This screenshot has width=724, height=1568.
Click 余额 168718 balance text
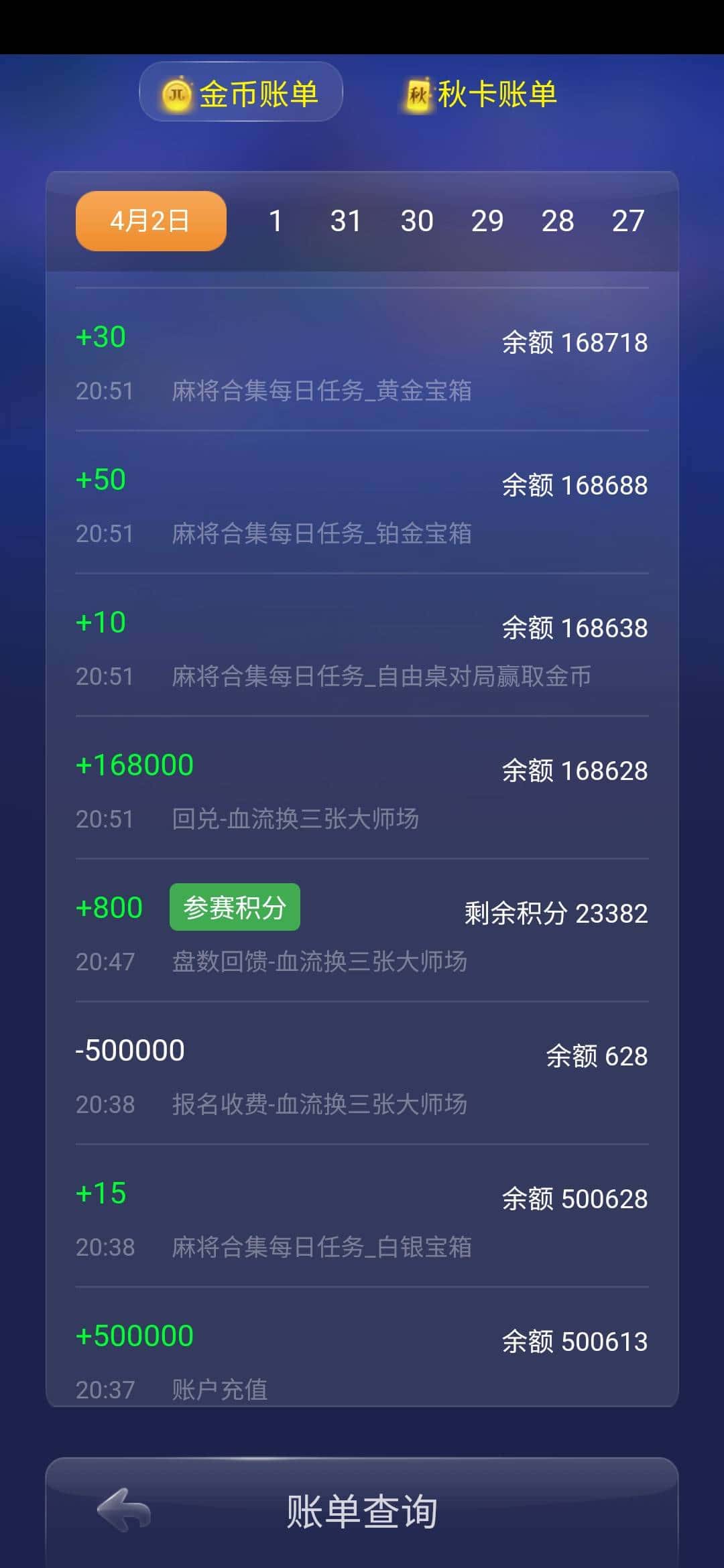click(x=574, y=343)
